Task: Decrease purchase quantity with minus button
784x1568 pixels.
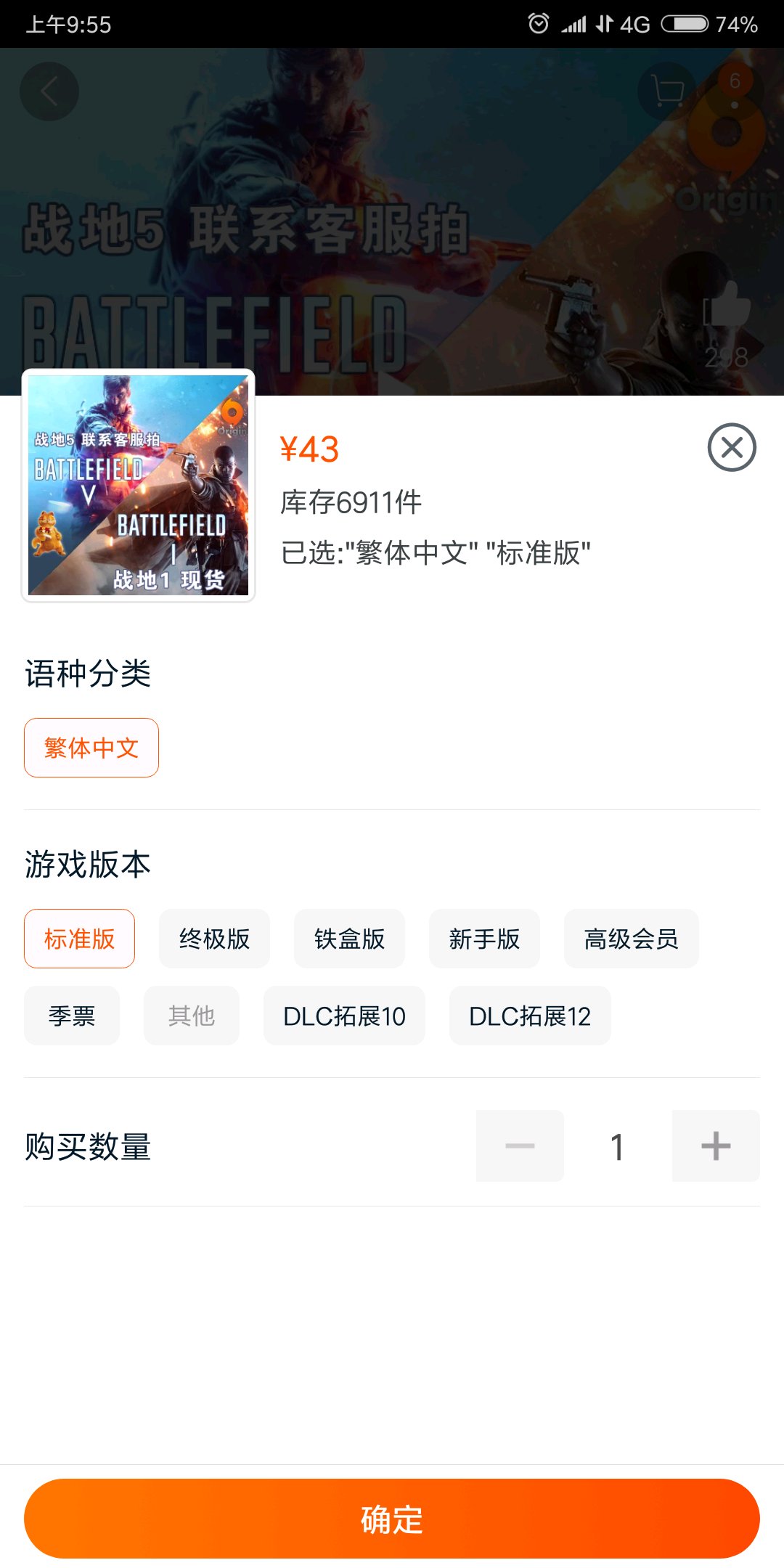Action: 520,1146
